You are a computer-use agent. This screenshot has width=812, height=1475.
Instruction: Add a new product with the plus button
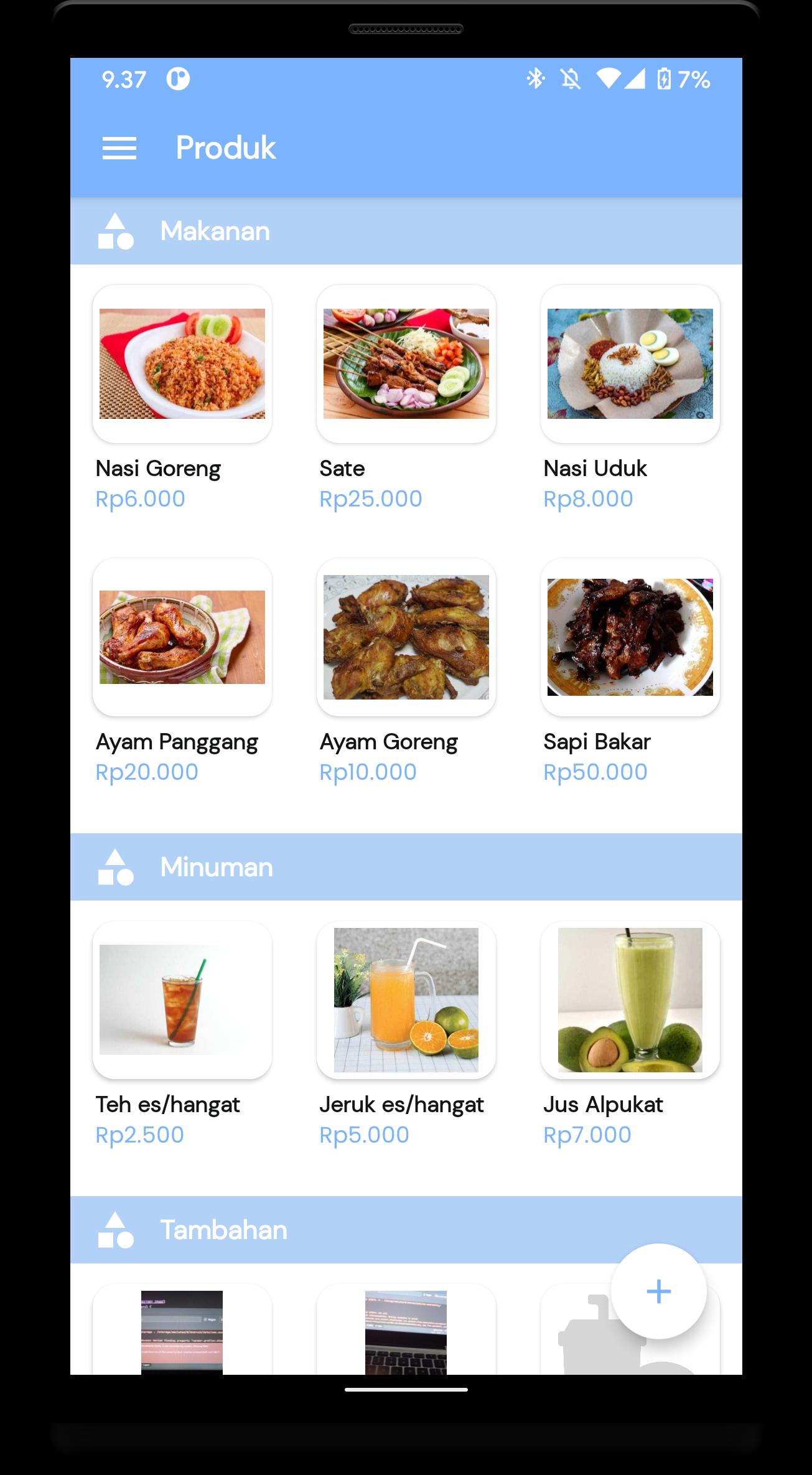click(658, 1291)
